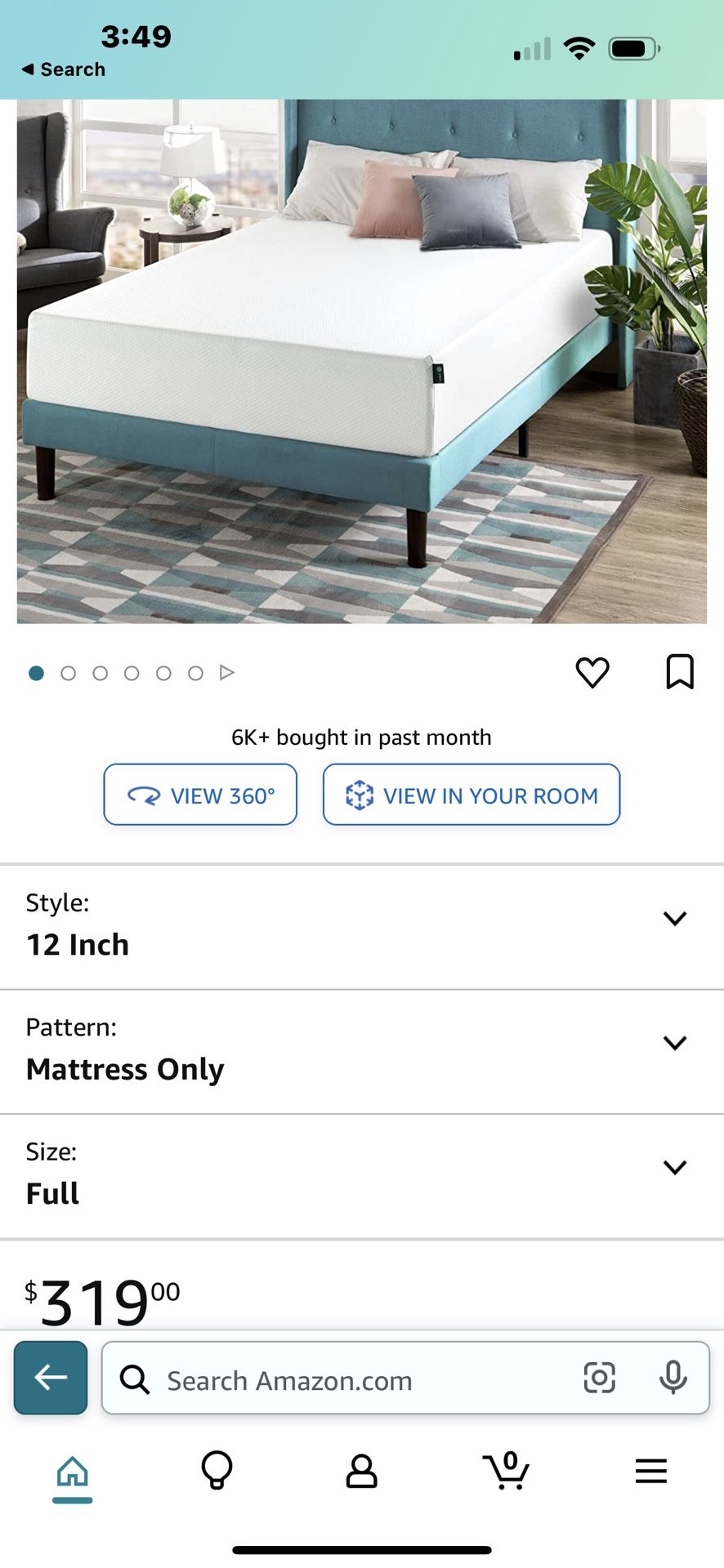
Task: Open the shopping cart tab
Action: pos(506,1471)
